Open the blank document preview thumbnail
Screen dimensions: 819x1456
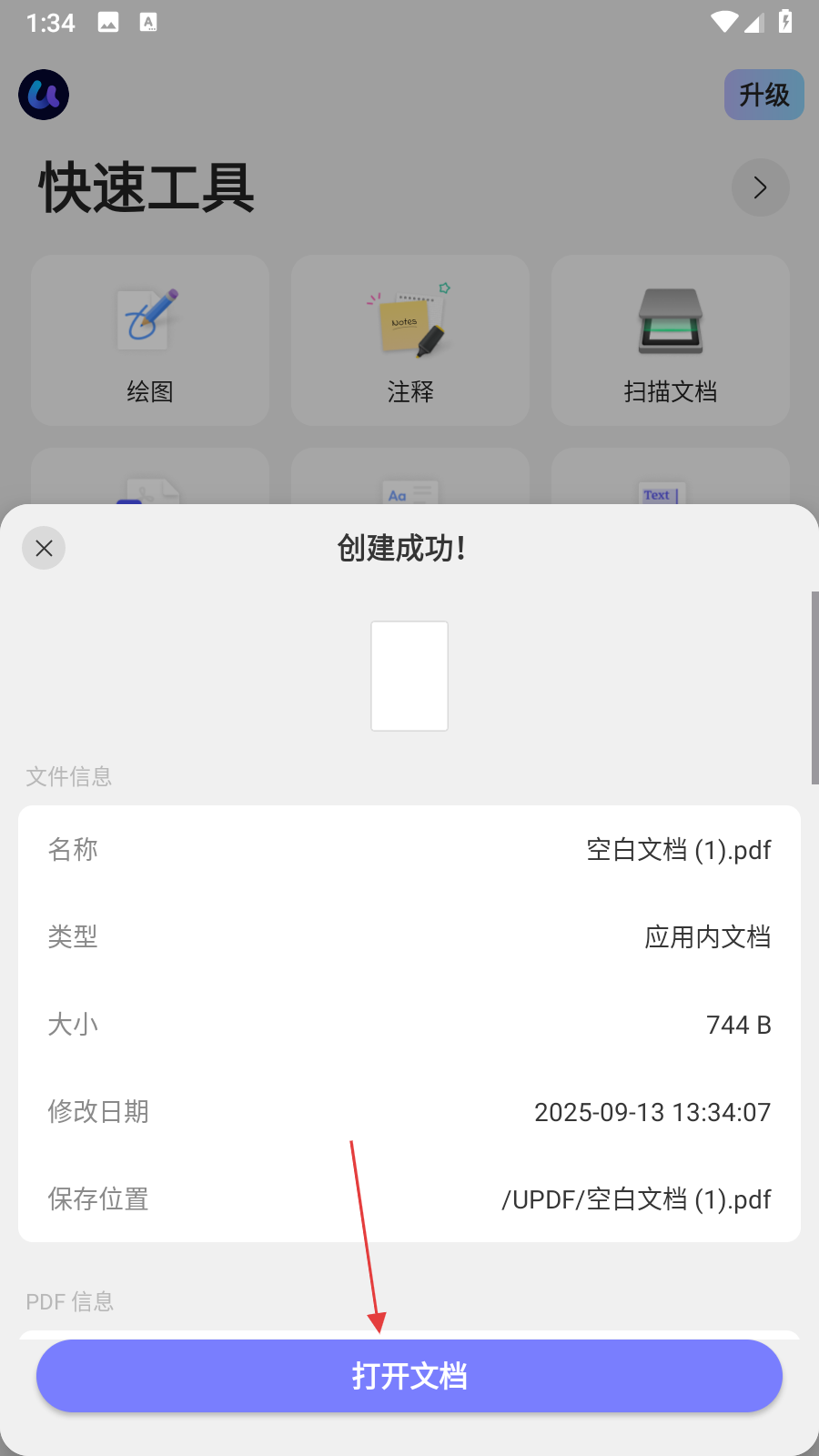409,676
